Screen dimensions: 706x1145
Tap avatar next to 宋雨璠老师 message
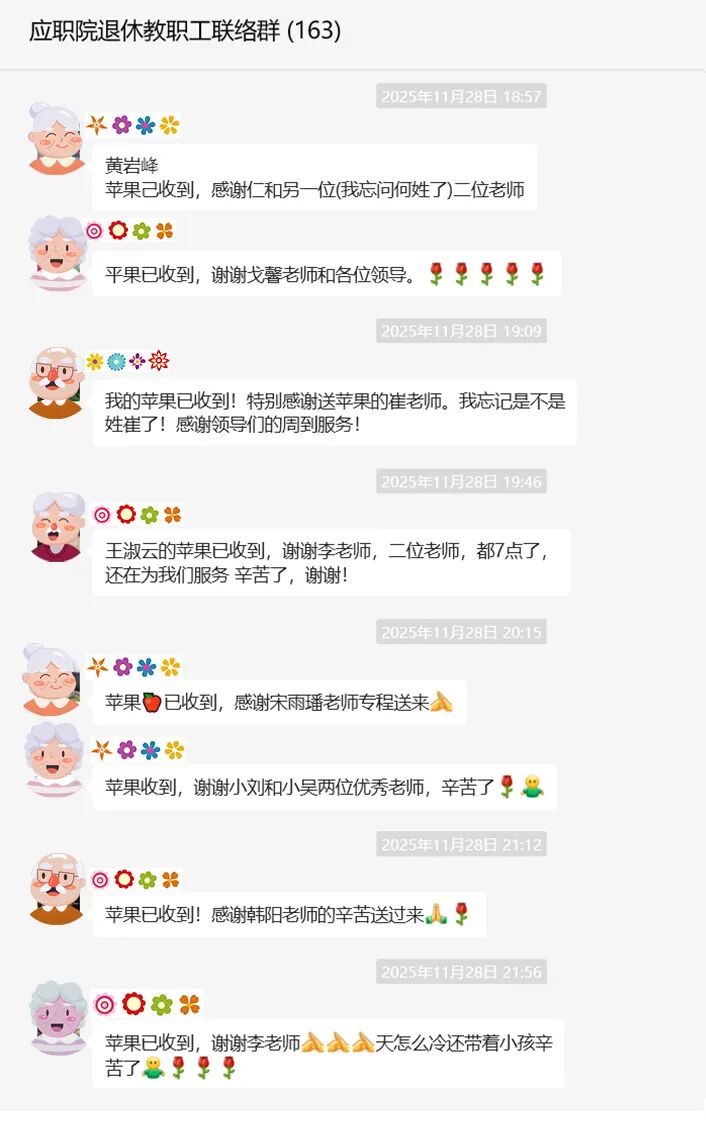pyautogui.click(x=52, y=680)
